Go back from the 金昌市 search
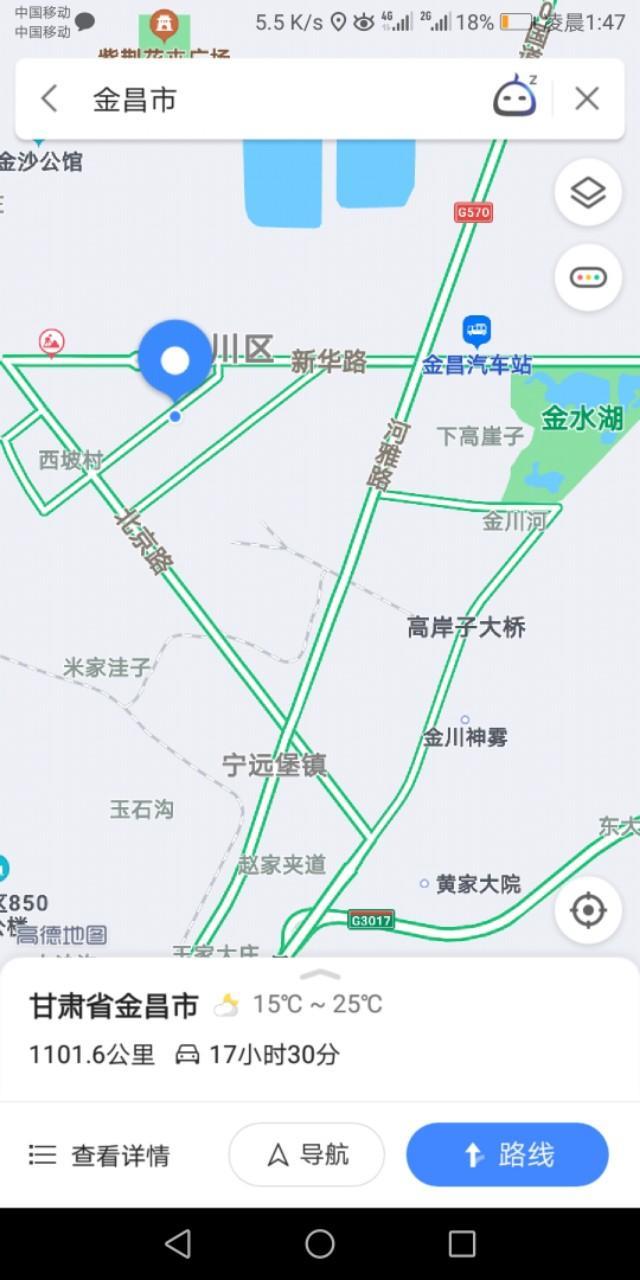 49,99
